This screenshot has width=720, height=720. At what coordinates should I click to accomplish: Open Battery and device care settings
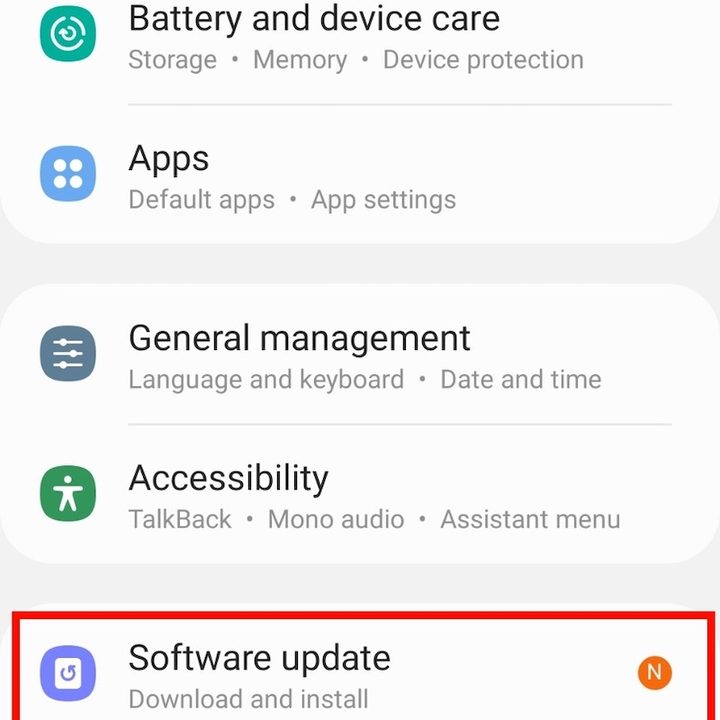point(313,37)
